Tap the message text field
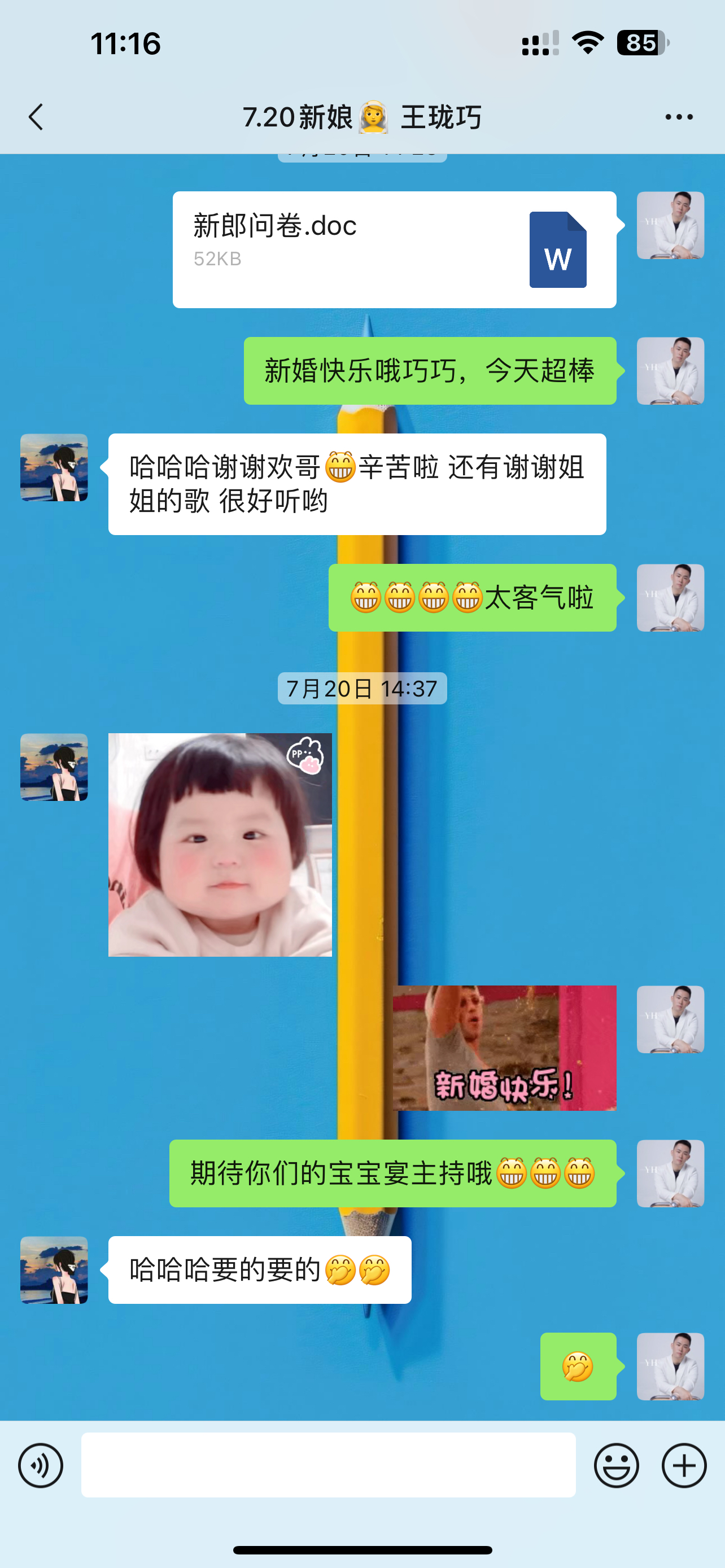The width and height of the screenshot is (725, 1568). pyautogui.click(x=328, y=1465)
